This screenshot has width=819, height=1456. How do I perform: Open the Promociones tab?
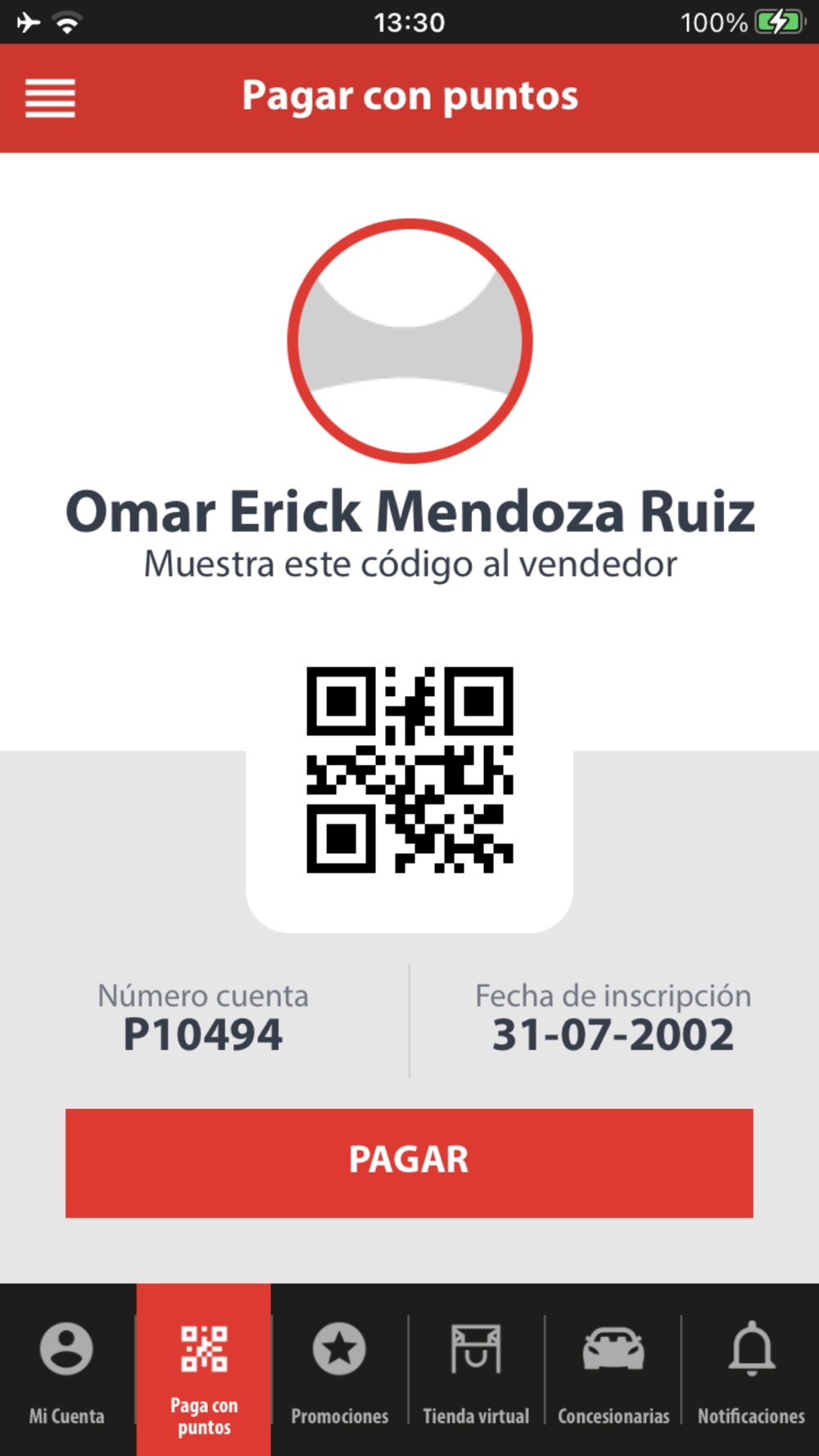coord(340,1370)
